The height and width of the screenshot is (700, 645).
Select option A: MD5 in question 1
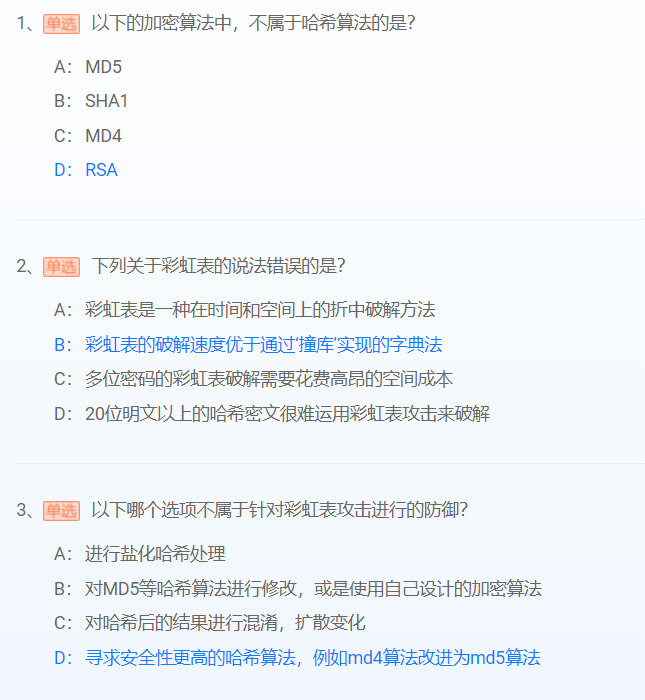tap(88, 67)
